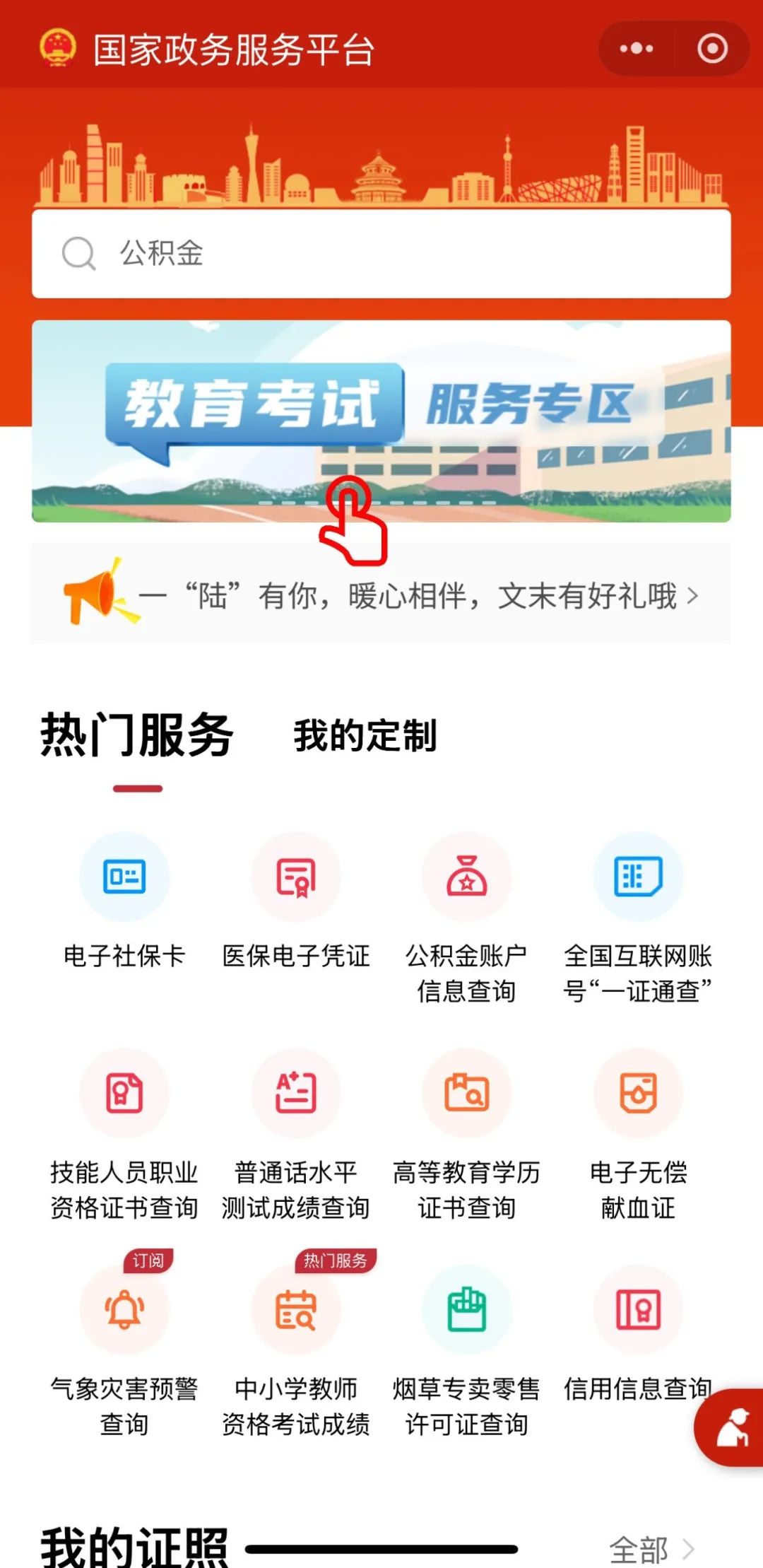Viewport: 763px width, 1568px height.
Task: Select the 热门服务 tab
Action: (137, 736)
